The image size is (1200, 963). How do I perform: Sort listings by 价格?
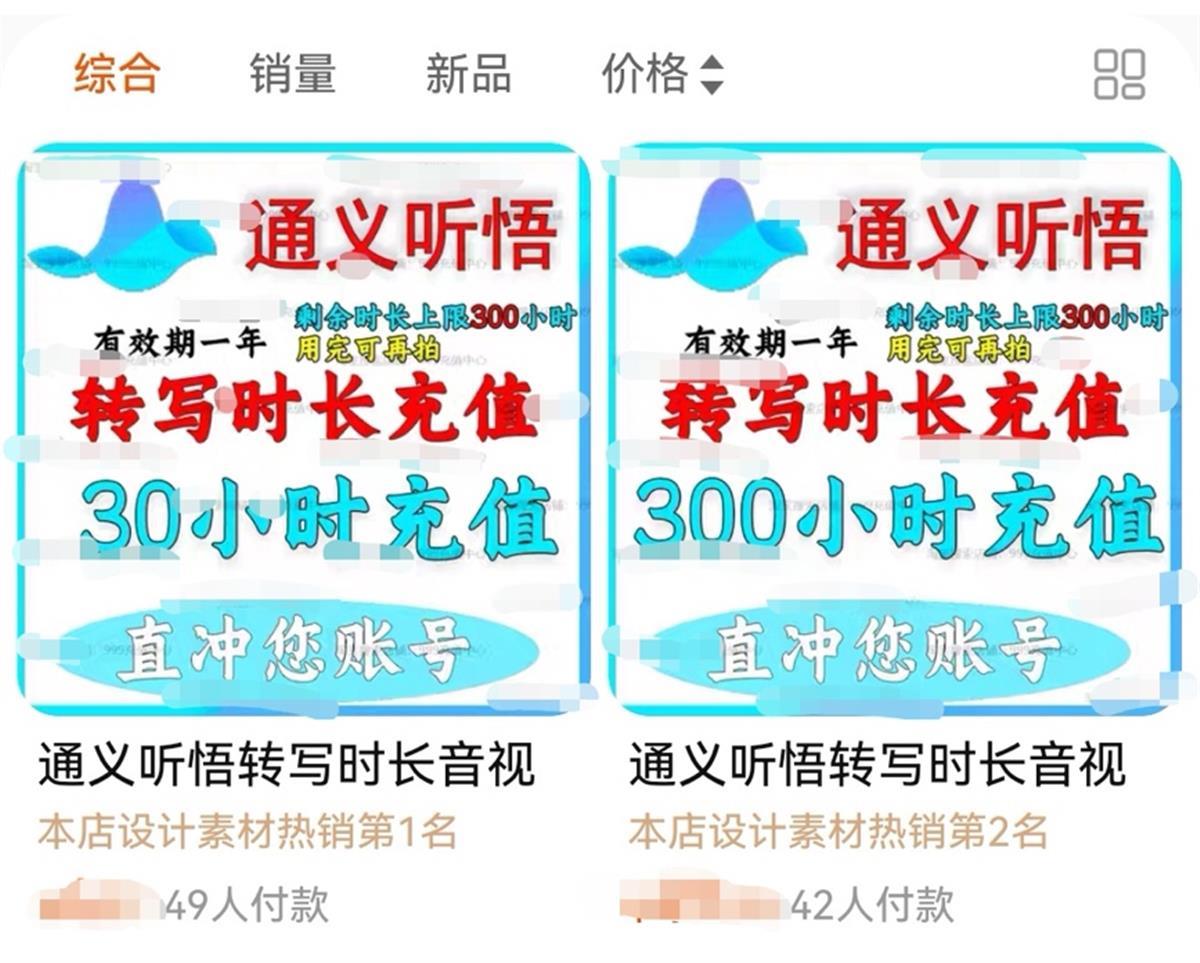coord(660,74)
